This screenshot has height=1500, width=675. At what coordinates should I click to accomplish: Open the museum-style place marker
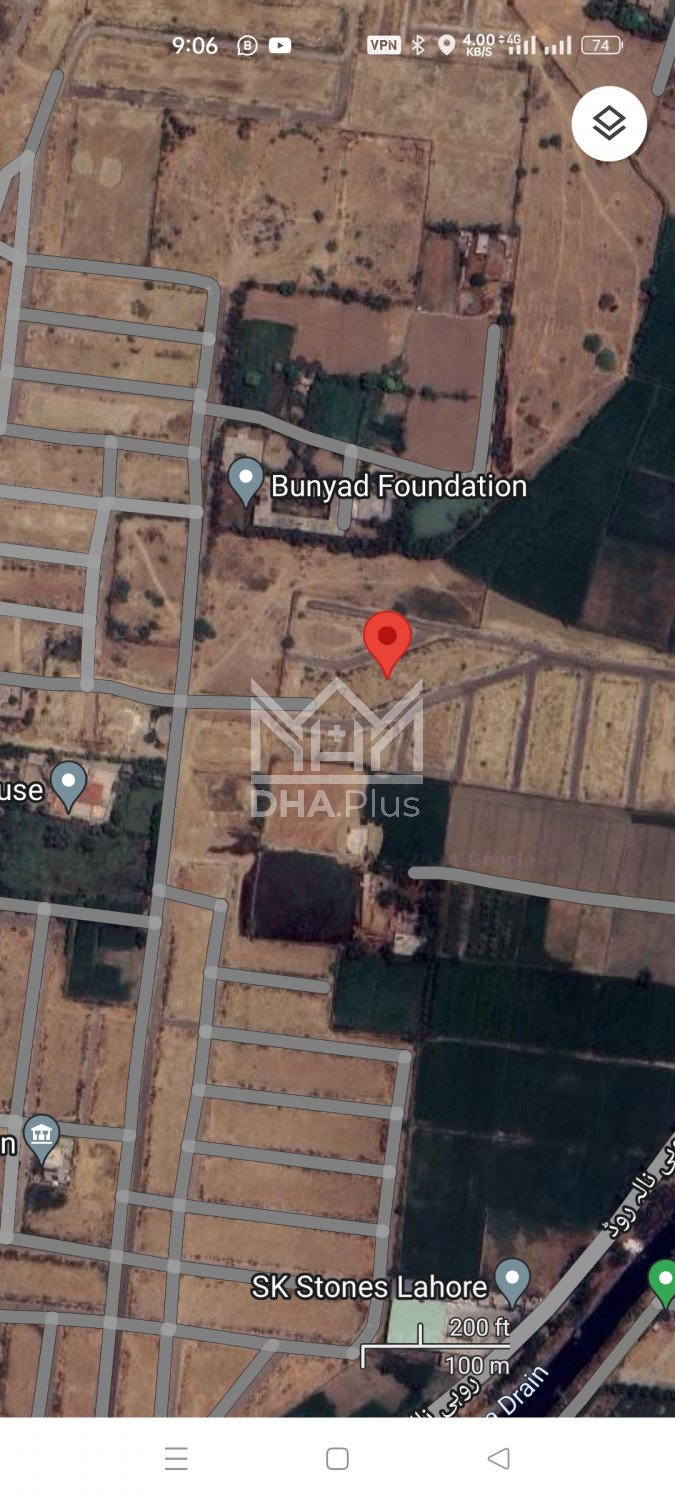42,1137
